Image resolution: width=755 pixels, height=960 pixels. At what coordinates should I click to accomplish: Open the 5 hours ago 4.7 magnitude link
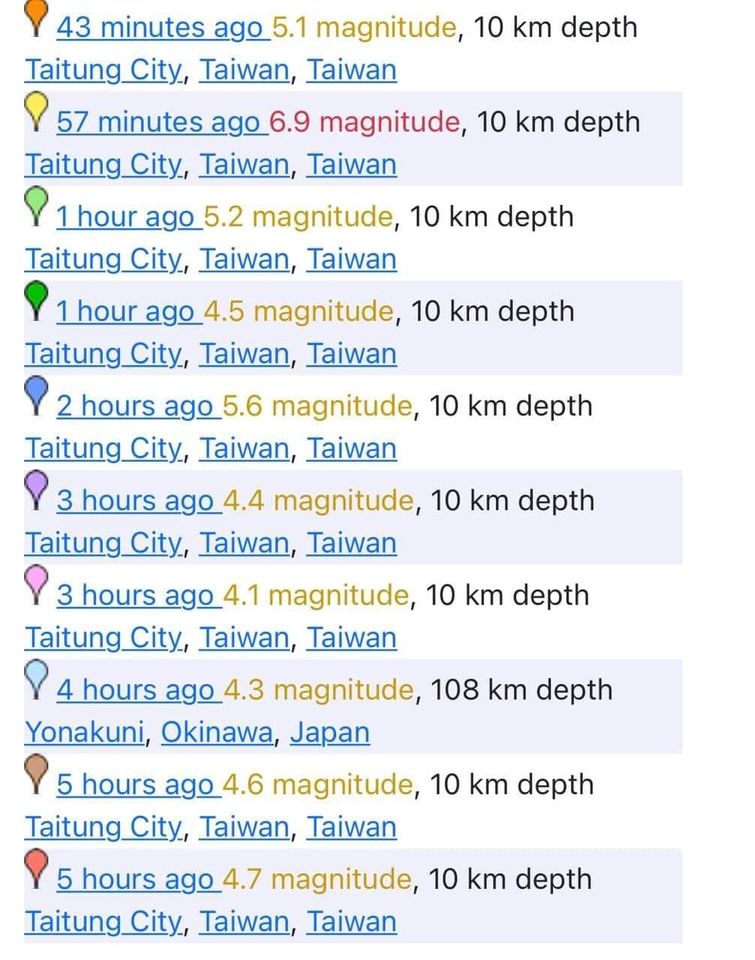click(136, 880)
